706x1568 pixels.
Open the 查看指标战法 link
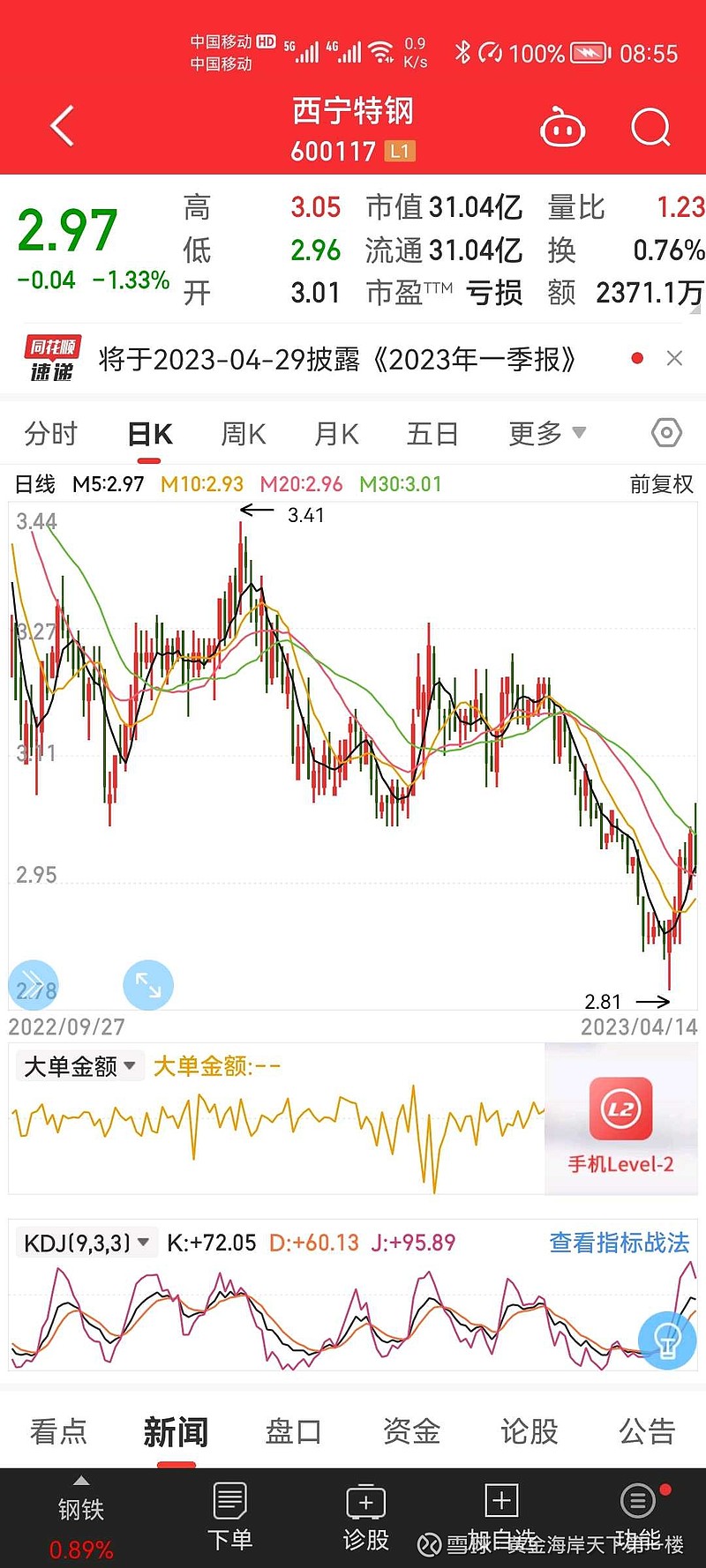coord(620,1243)
